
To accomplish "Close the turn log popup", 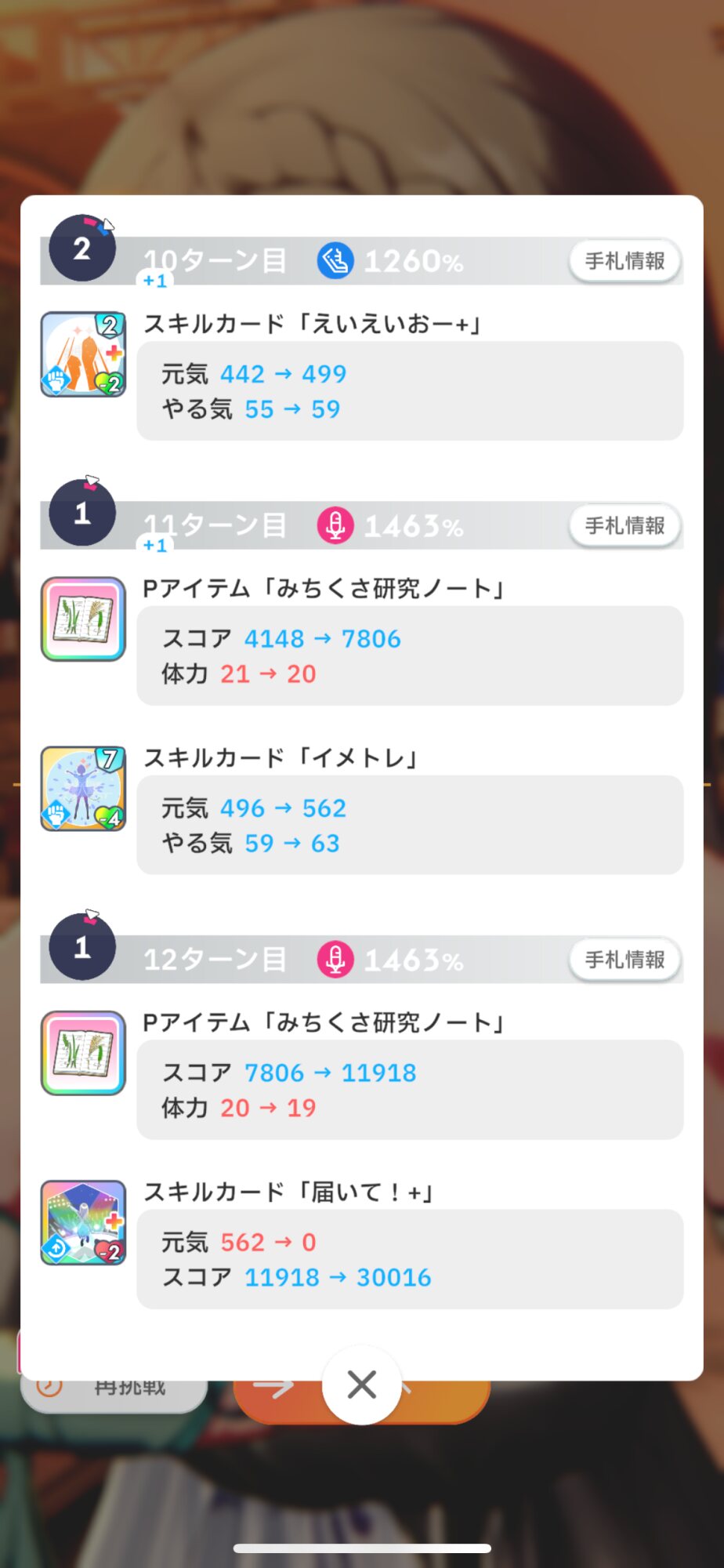I will [362, 1385].
